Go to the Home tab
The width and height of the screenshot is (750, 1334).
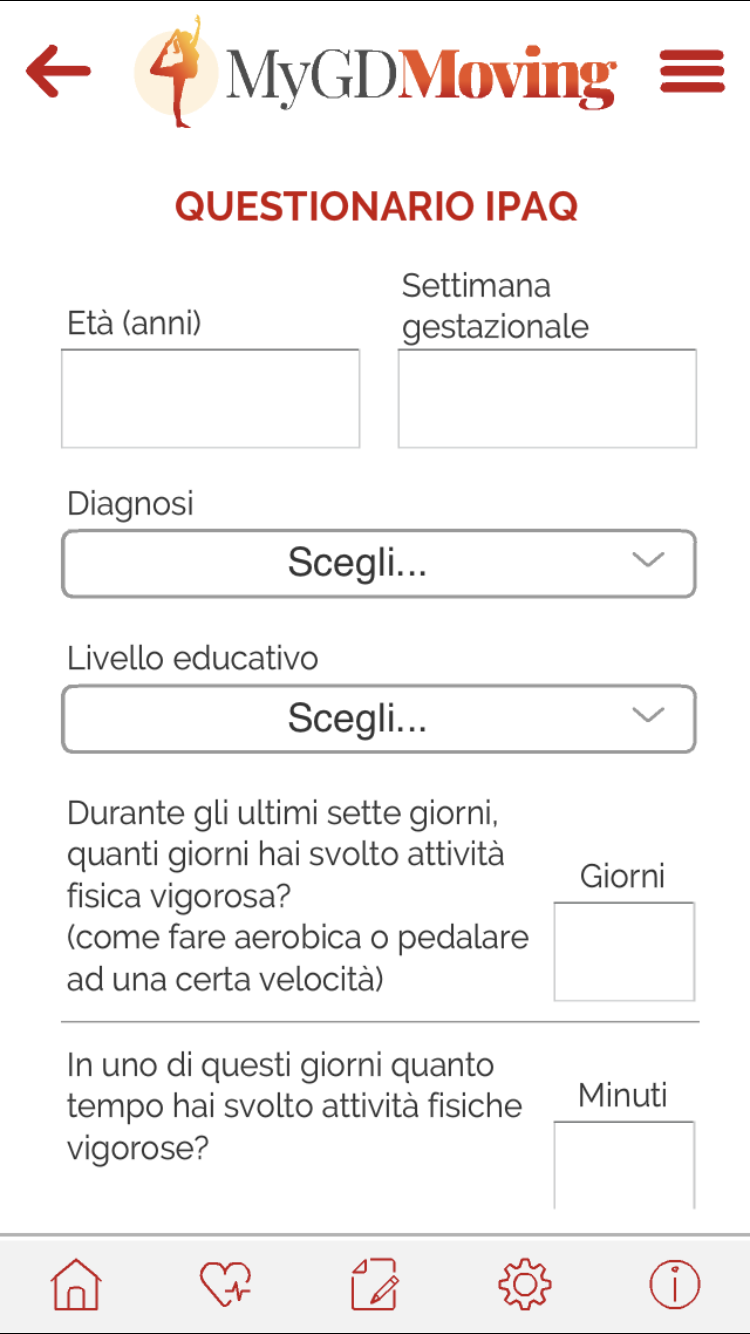(x=77, y=1284)
